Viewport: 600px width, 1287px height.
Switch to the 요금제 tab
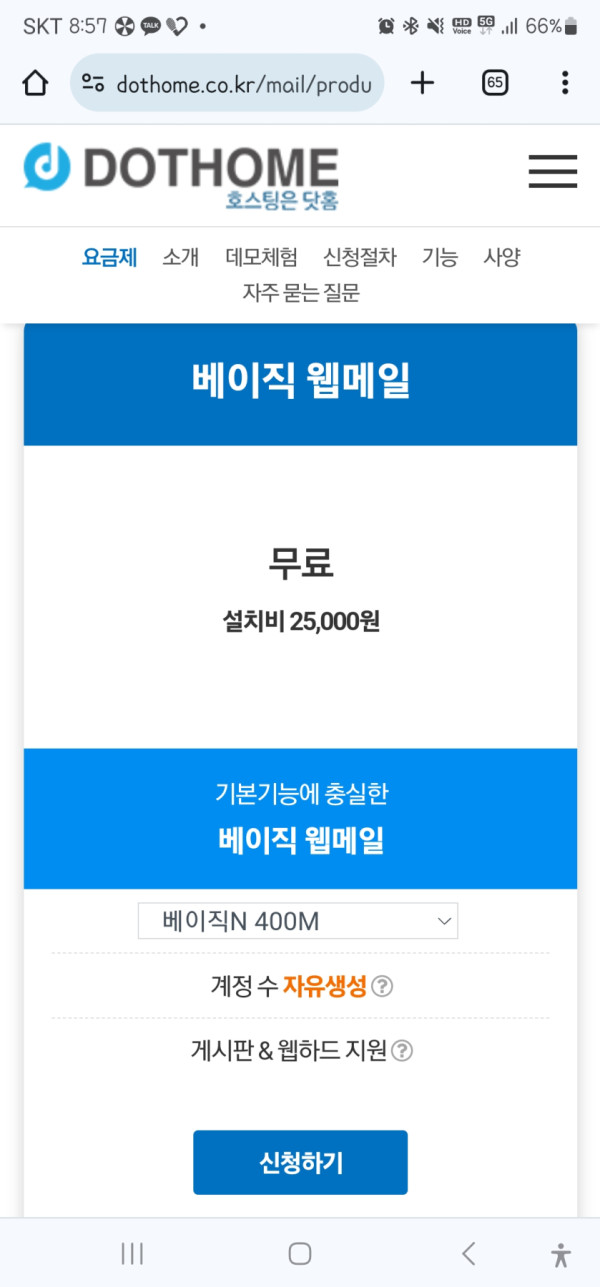click(109, 257)
